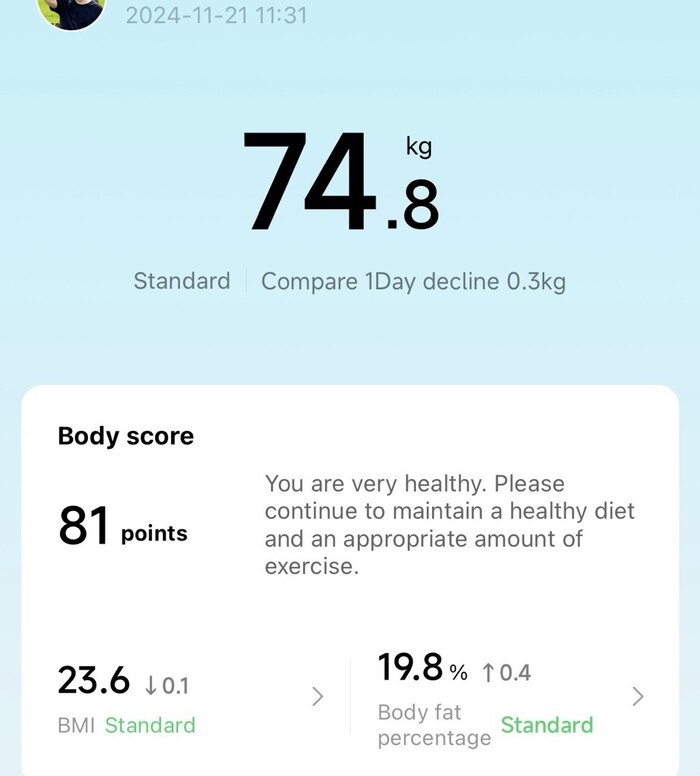
Task: Tap the profile avatar photo
Action: pos(71,14)
